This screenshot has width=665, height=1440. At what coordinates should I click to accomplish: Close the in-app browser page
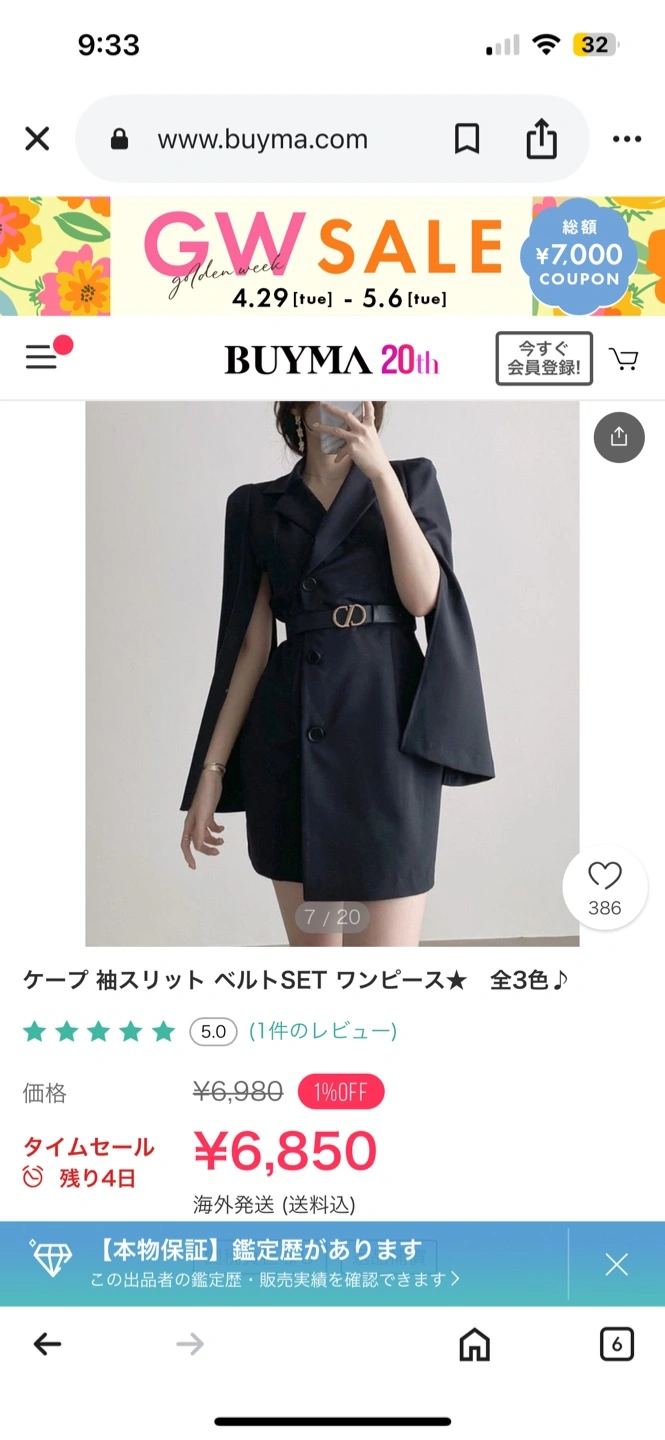[37, 139]
